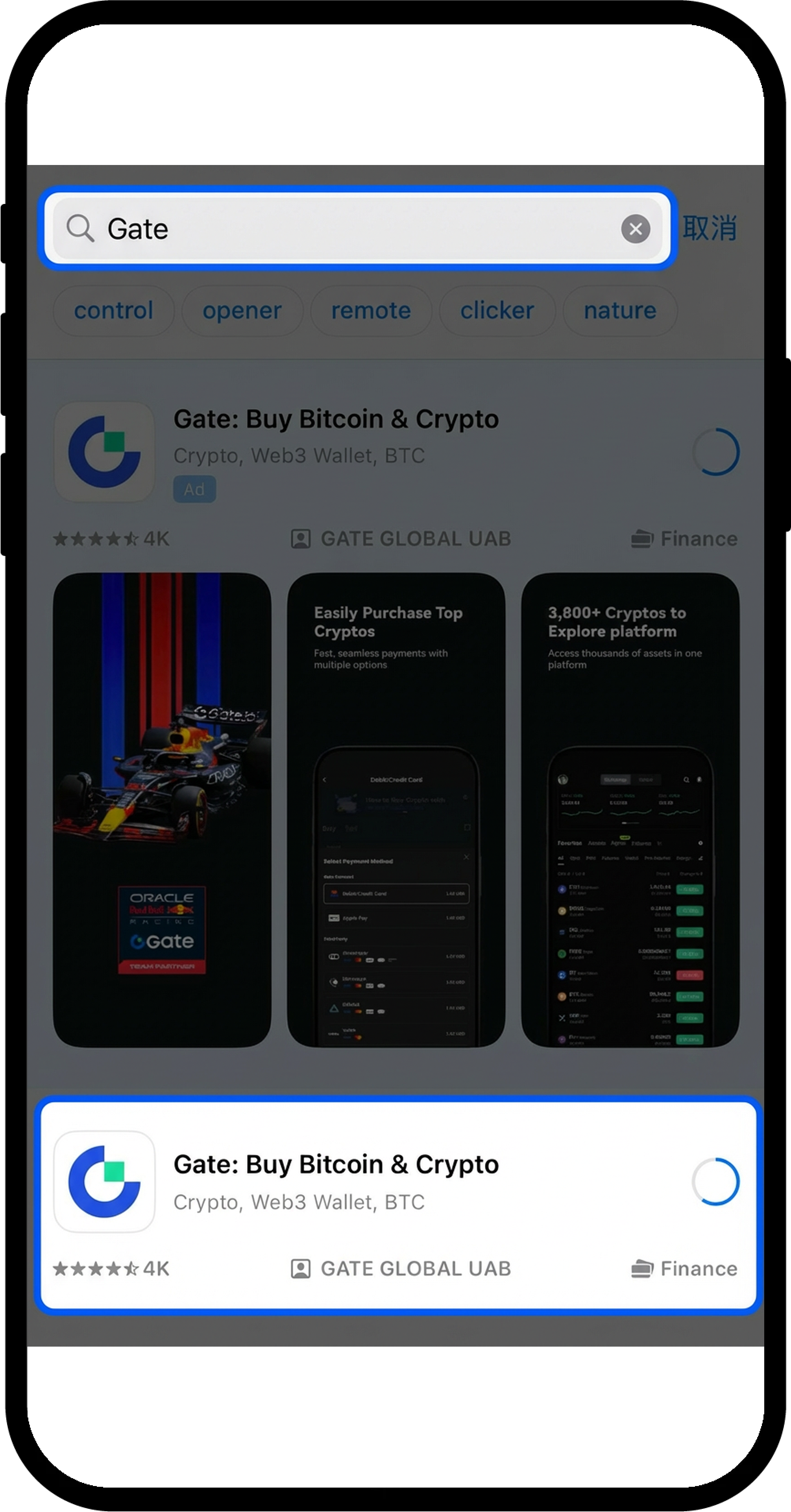Pick the clicker suggestion chip
This screenshot has height=1512, width=791.
(x=497, y=311)
